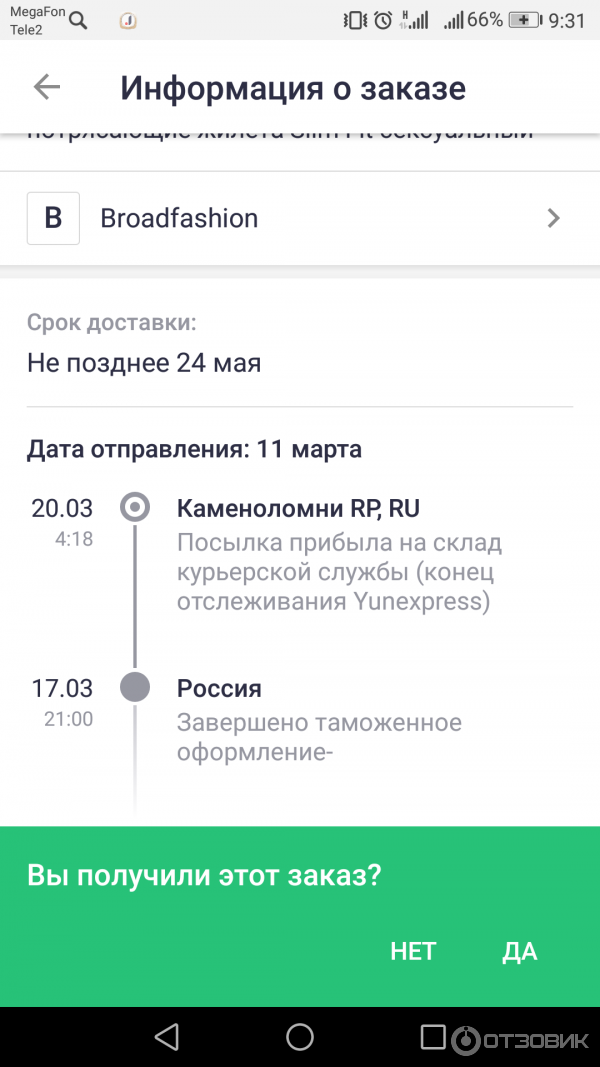Answer НЕТ to the order received question
The image size is (600, 1067).
413,951
